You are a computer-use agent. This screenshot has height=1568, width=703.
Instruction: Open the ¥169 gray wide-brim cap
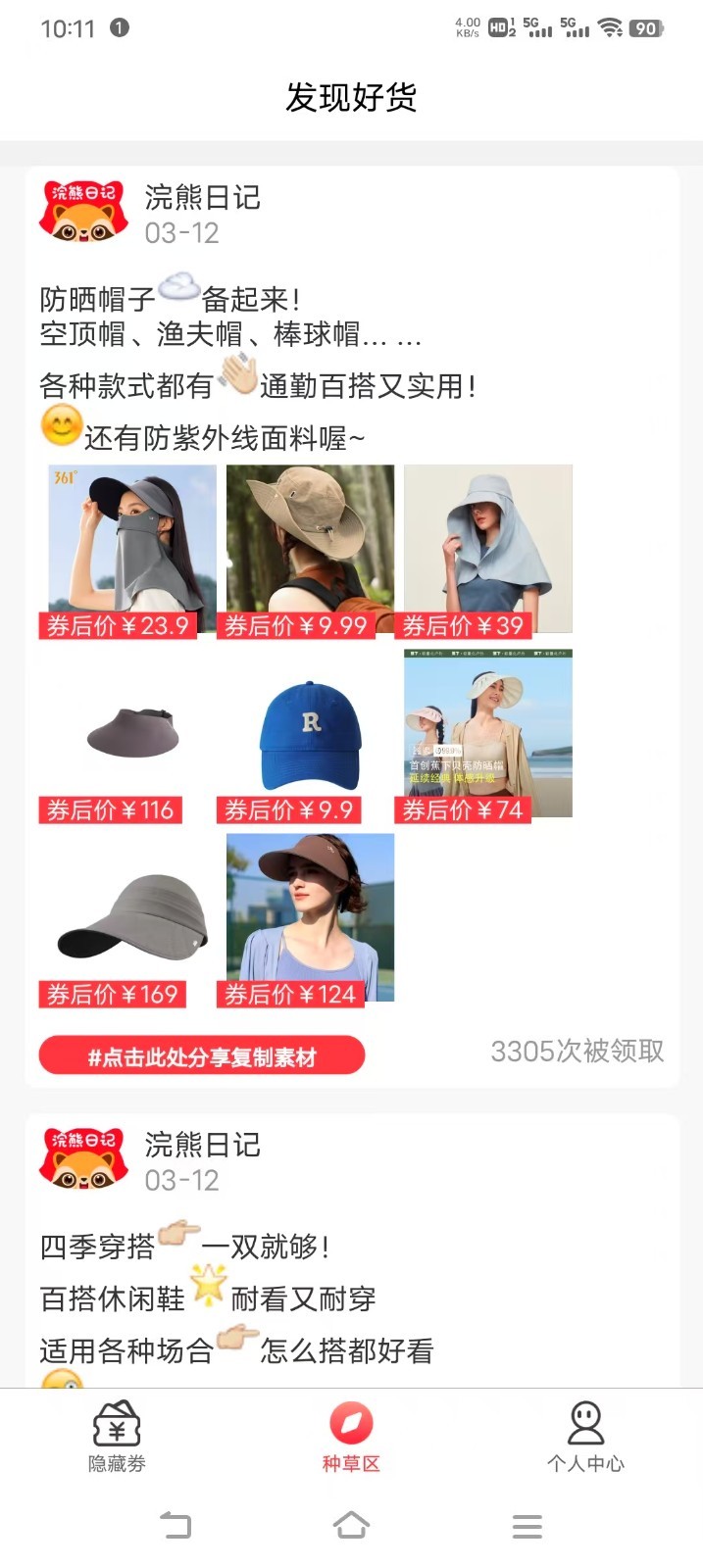pos(127,920)
